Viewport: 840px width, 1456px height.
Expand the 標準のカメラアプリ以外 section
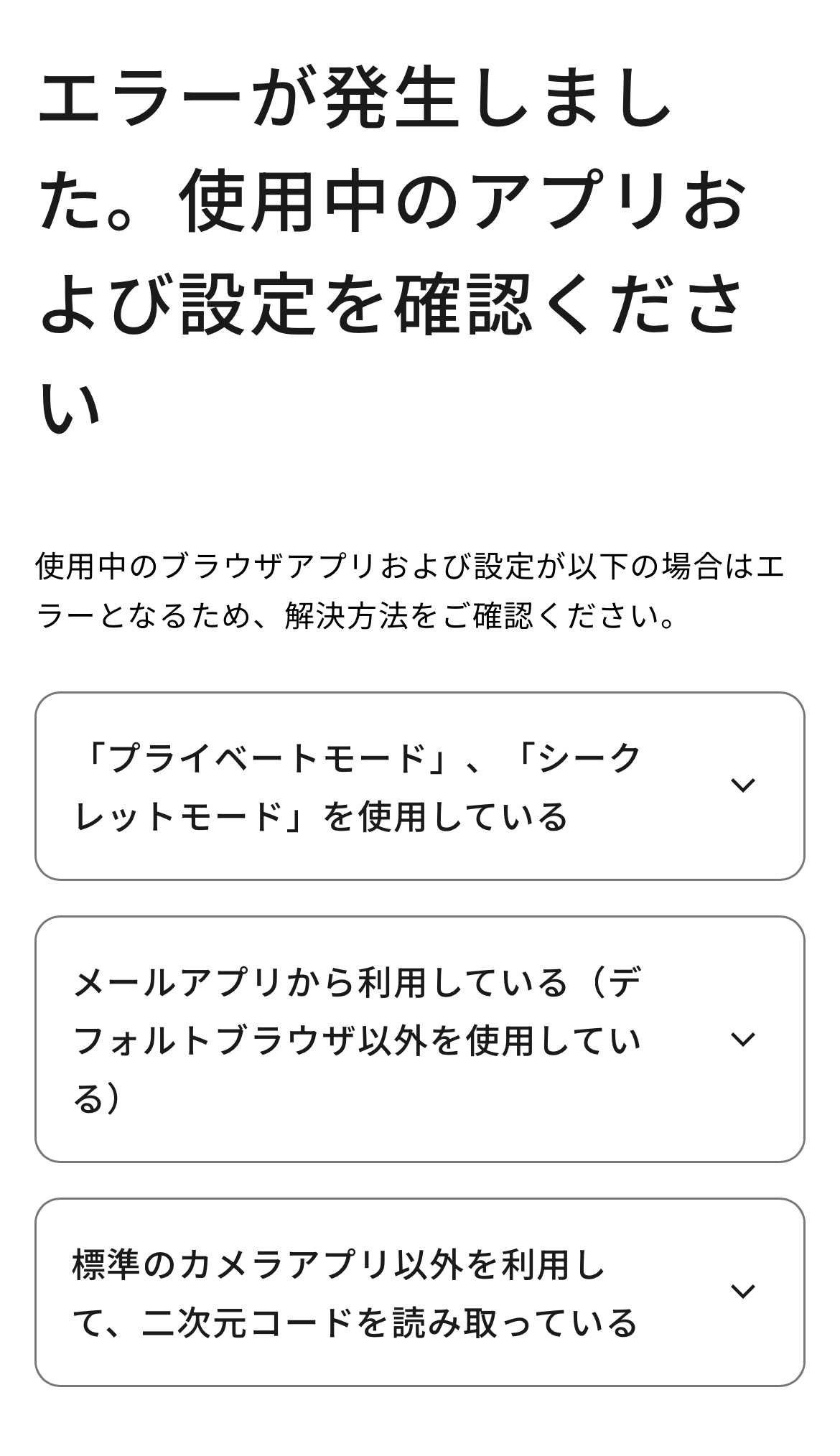point(742,1292)
